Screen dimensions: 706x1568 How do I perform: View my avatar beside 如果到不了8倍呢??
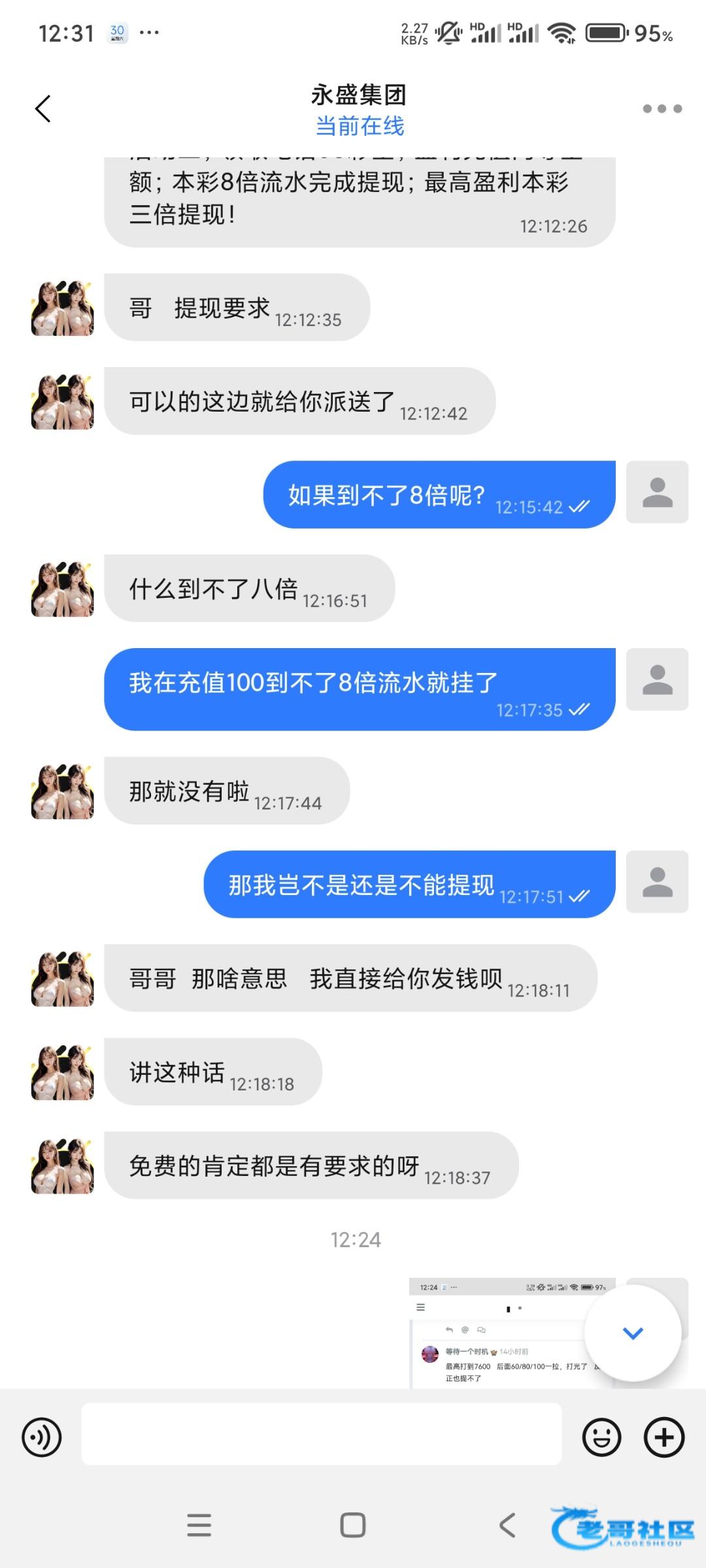(657, 492)
